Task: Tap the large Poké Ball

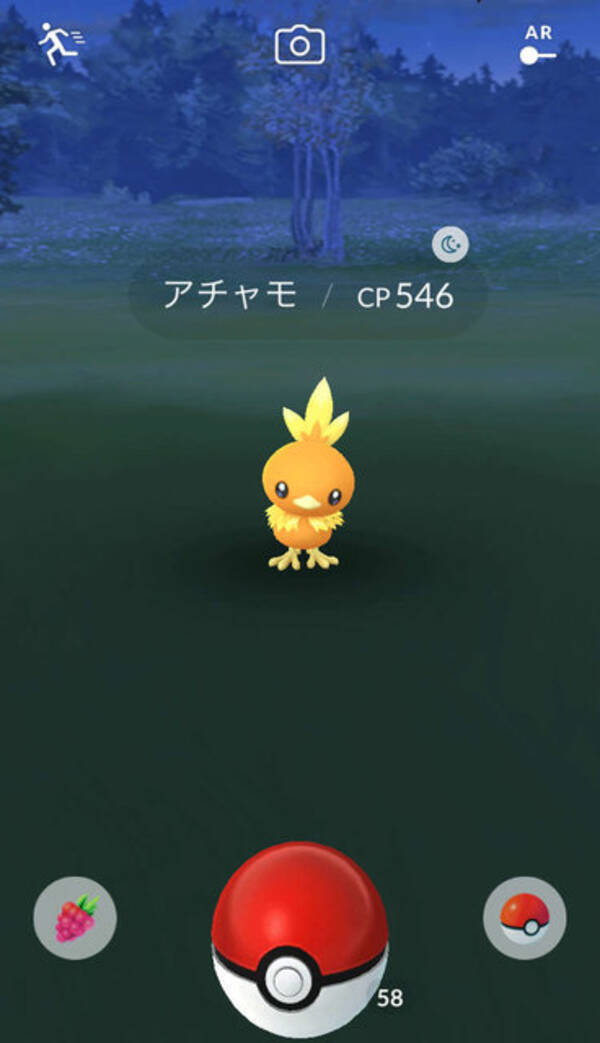Action: 299,939
